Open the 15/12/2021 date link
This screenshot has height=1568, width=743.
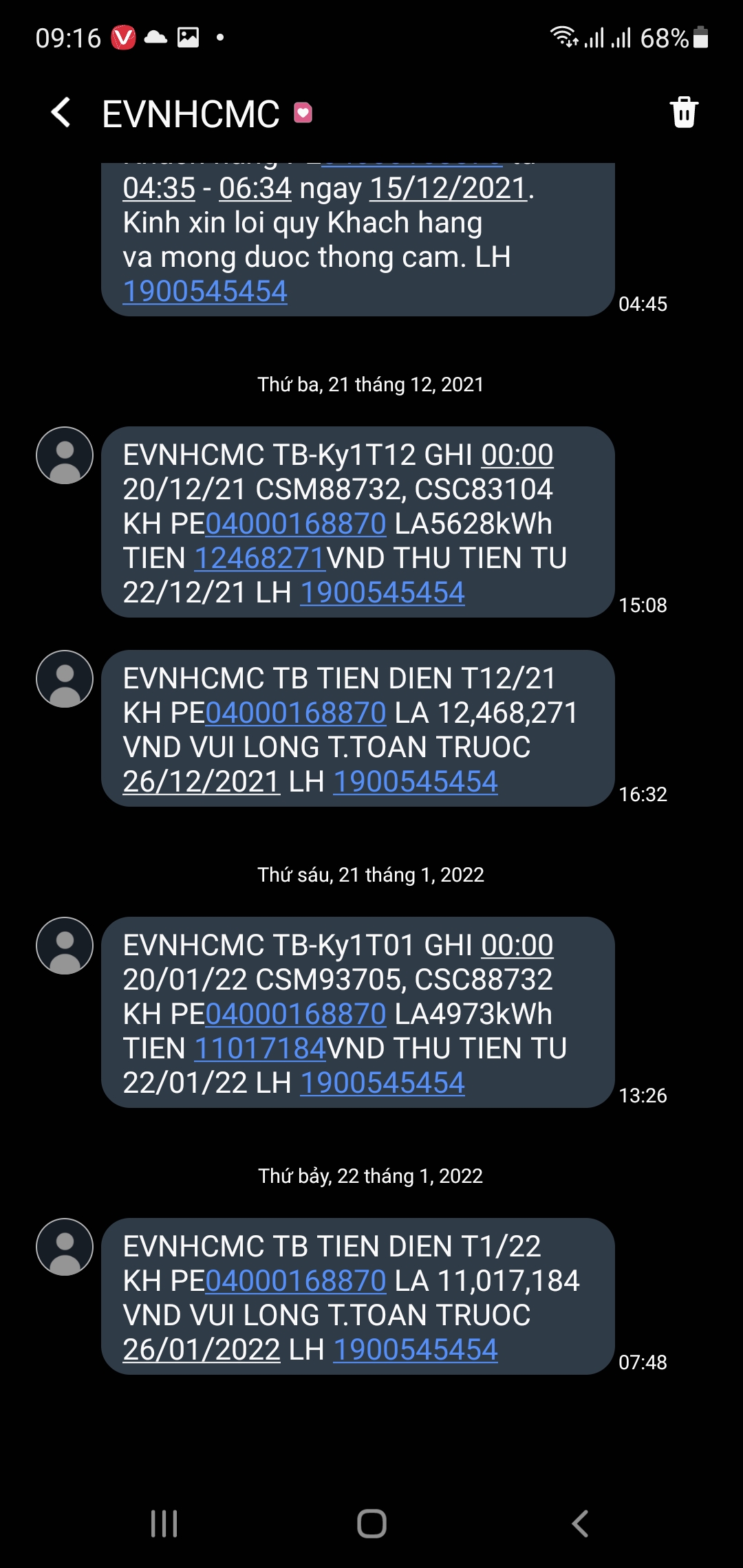[449, 188]
